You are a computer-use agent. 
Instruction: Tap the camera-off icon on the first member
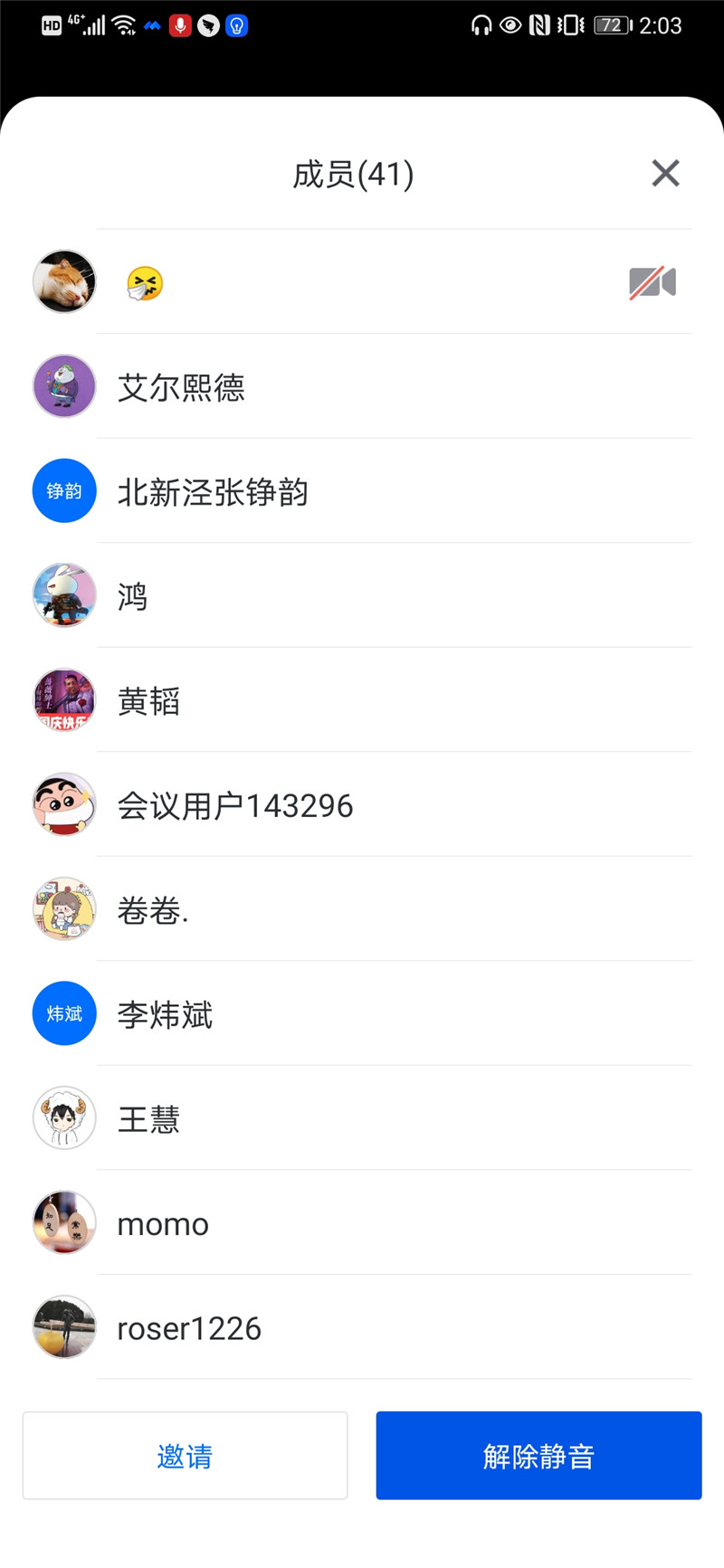653,283
